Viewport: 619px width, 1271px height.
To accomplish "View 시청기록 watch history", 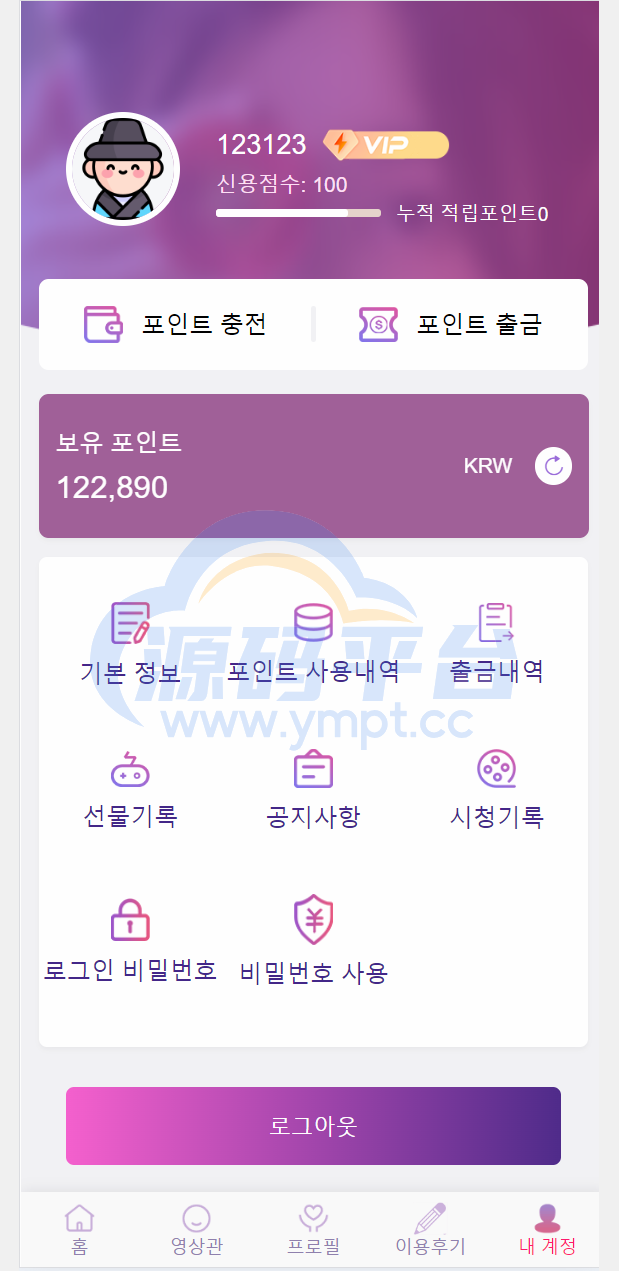I will [x=496, y=789].
